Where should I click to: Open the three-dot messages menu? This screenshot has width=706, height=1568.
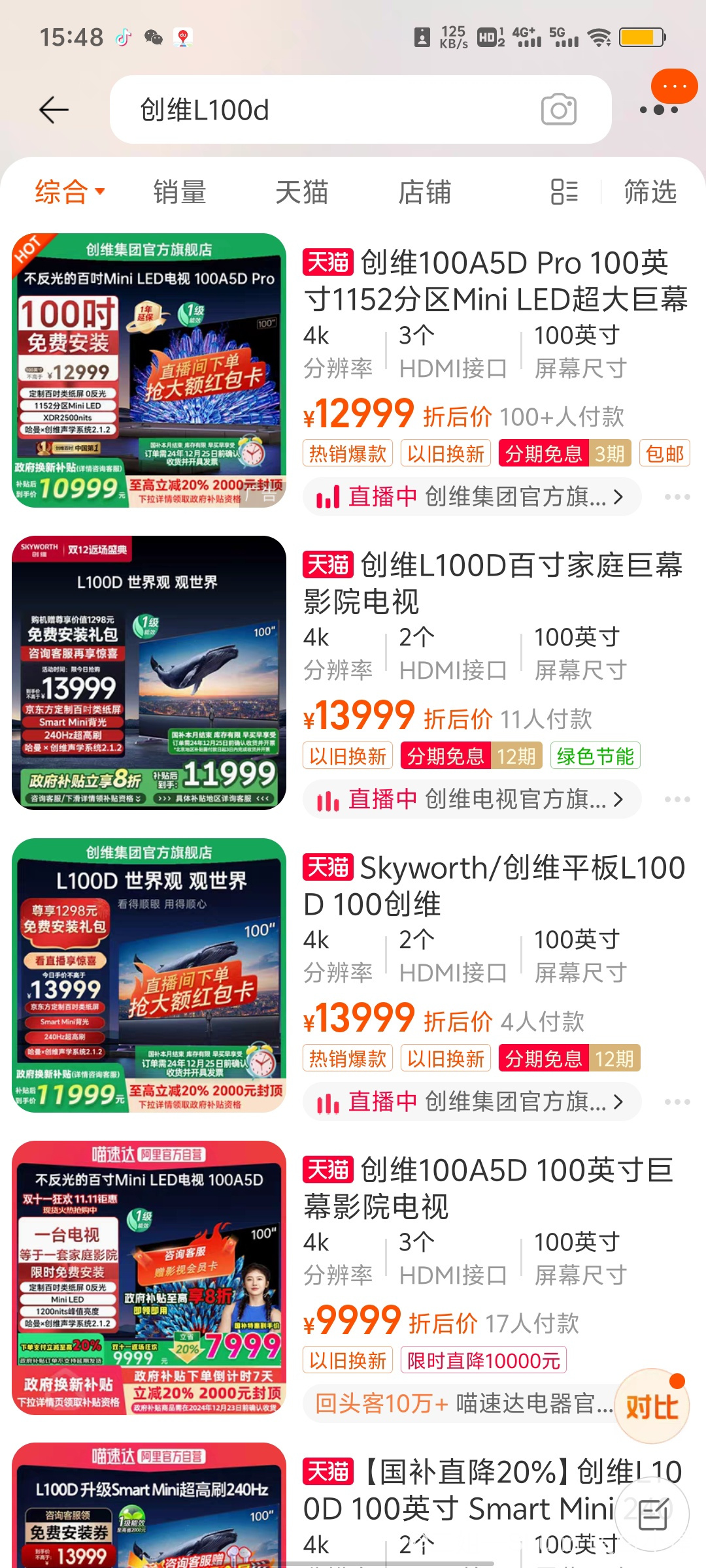(x=659, y=109)
